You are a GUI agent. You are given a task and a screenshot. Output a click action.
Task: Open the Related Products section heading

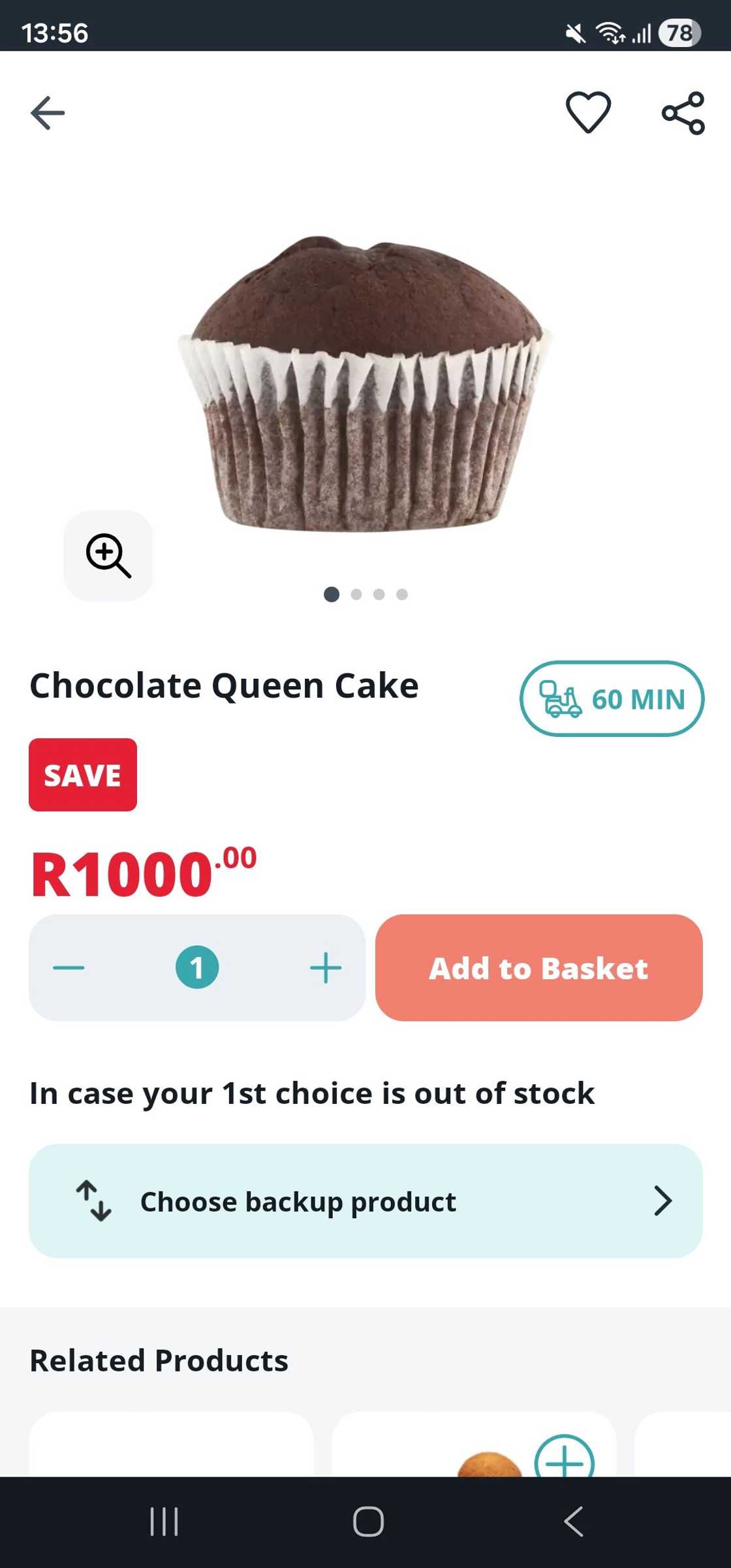click(157, 1360)
